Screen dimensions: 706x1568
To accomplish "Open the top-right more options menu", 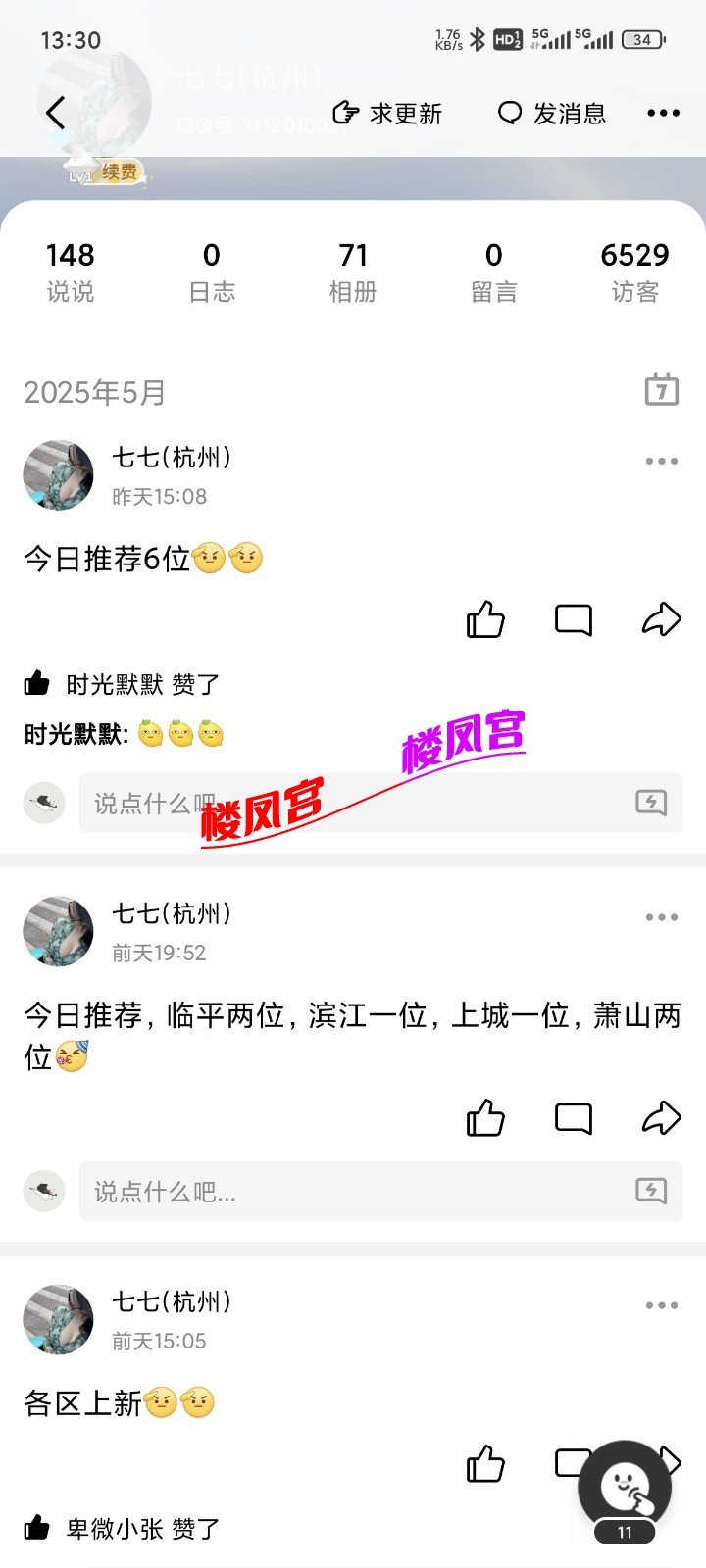I will pos(663,113).
